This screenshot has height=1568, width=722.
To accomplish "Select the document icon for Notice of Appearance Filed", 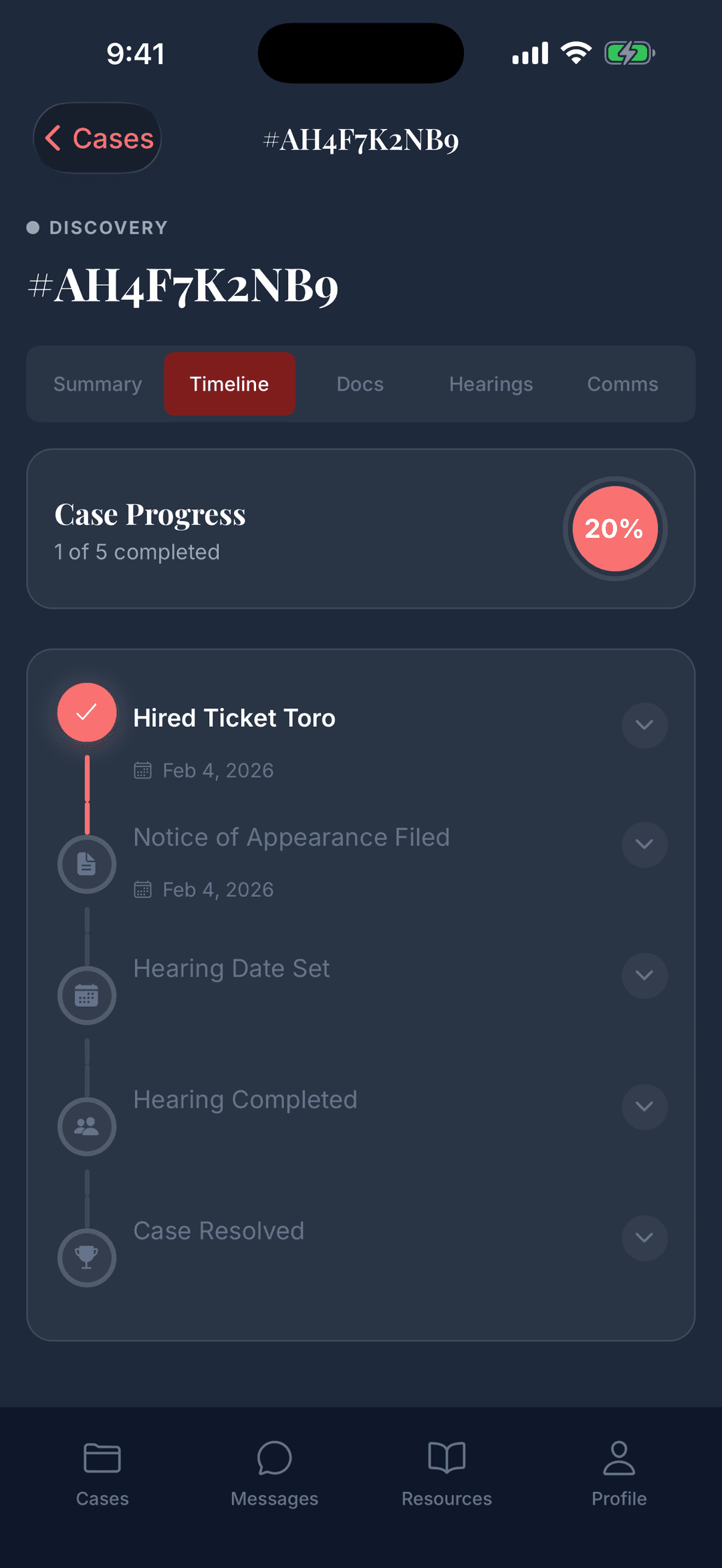I will (x=87, y=864).
